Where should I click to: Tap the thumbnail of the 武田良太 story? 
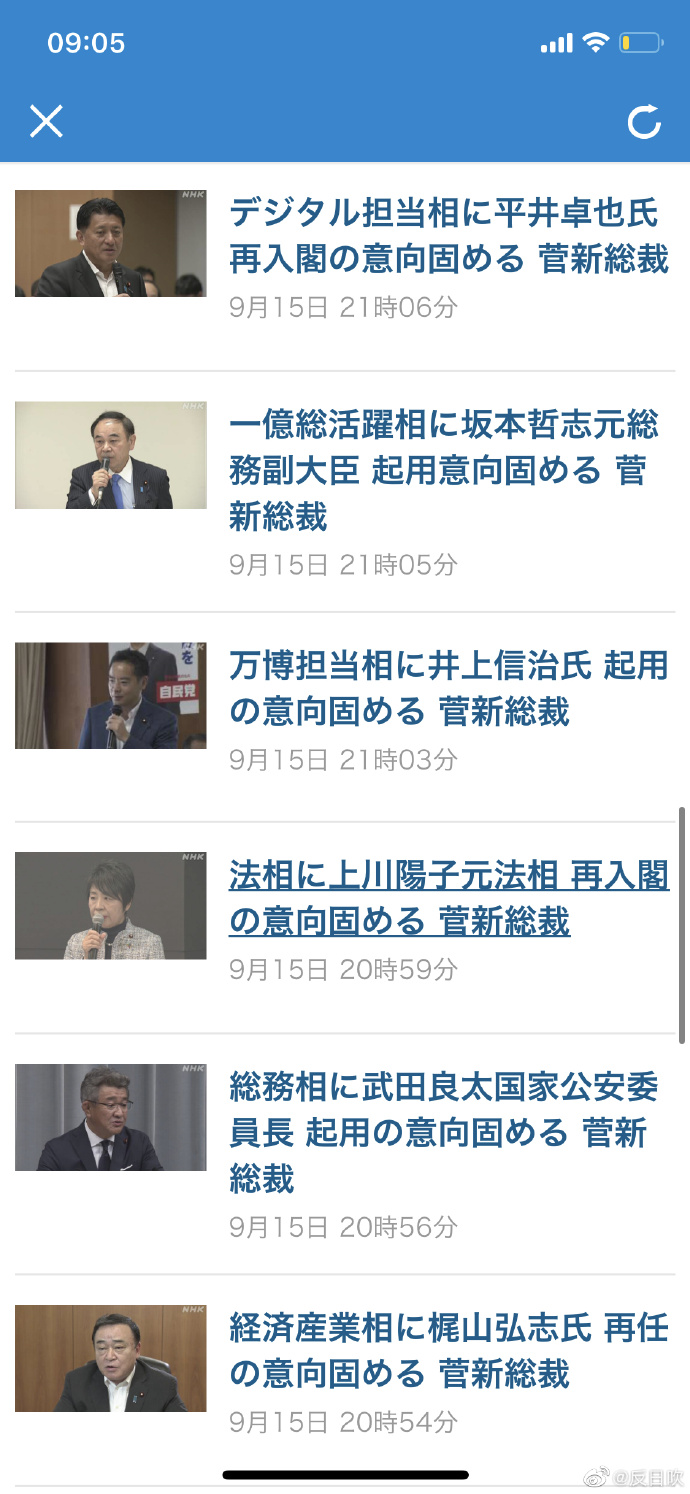(110, 1117)
